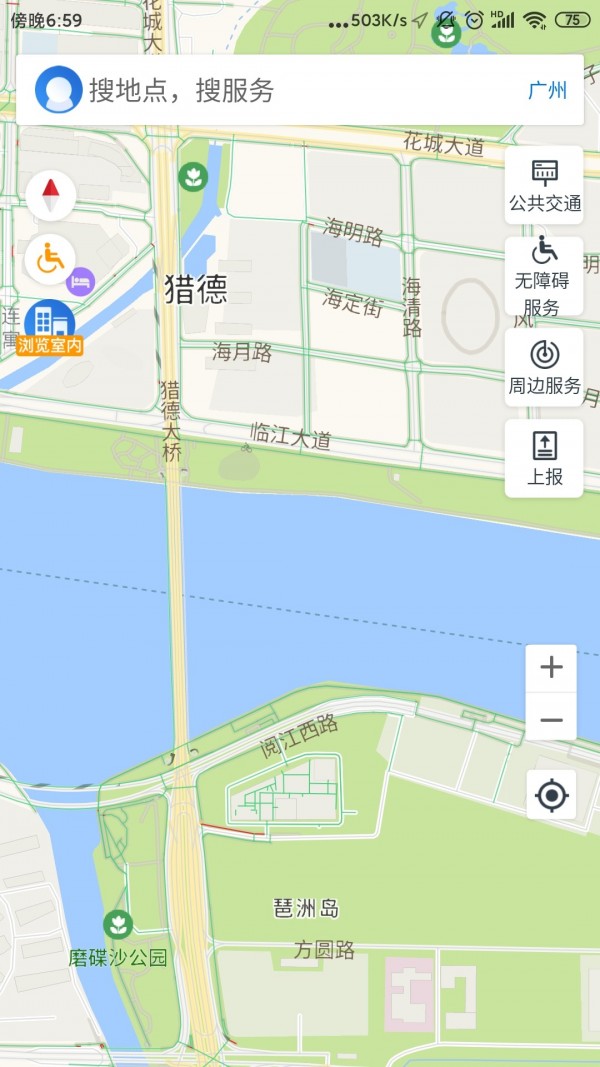
Task: Change the city from 广州
Action: [x=547, y=91]
